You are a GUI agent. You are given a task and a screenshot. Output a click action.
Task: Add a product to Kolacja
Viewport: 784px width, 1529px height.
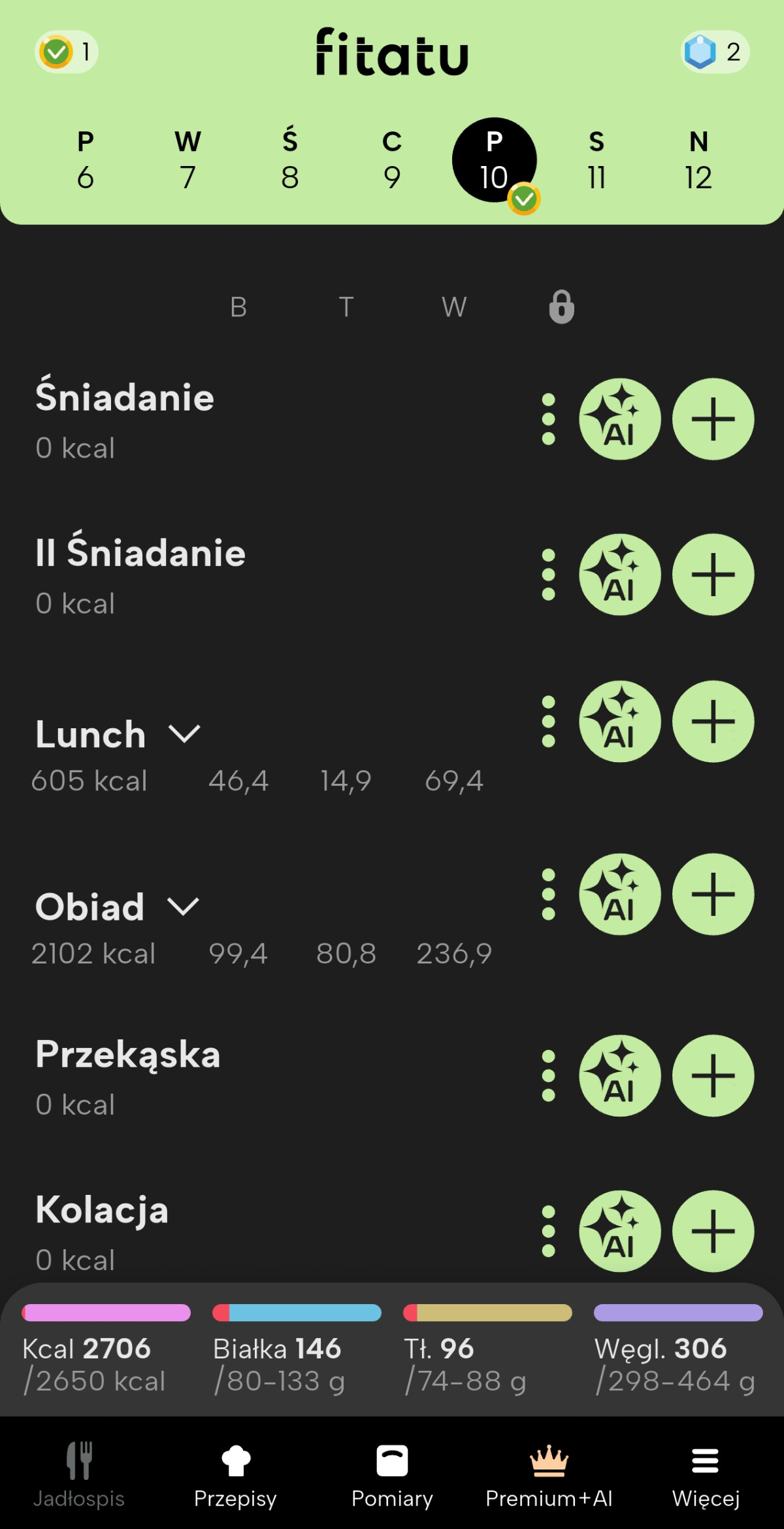[713, 1231]
